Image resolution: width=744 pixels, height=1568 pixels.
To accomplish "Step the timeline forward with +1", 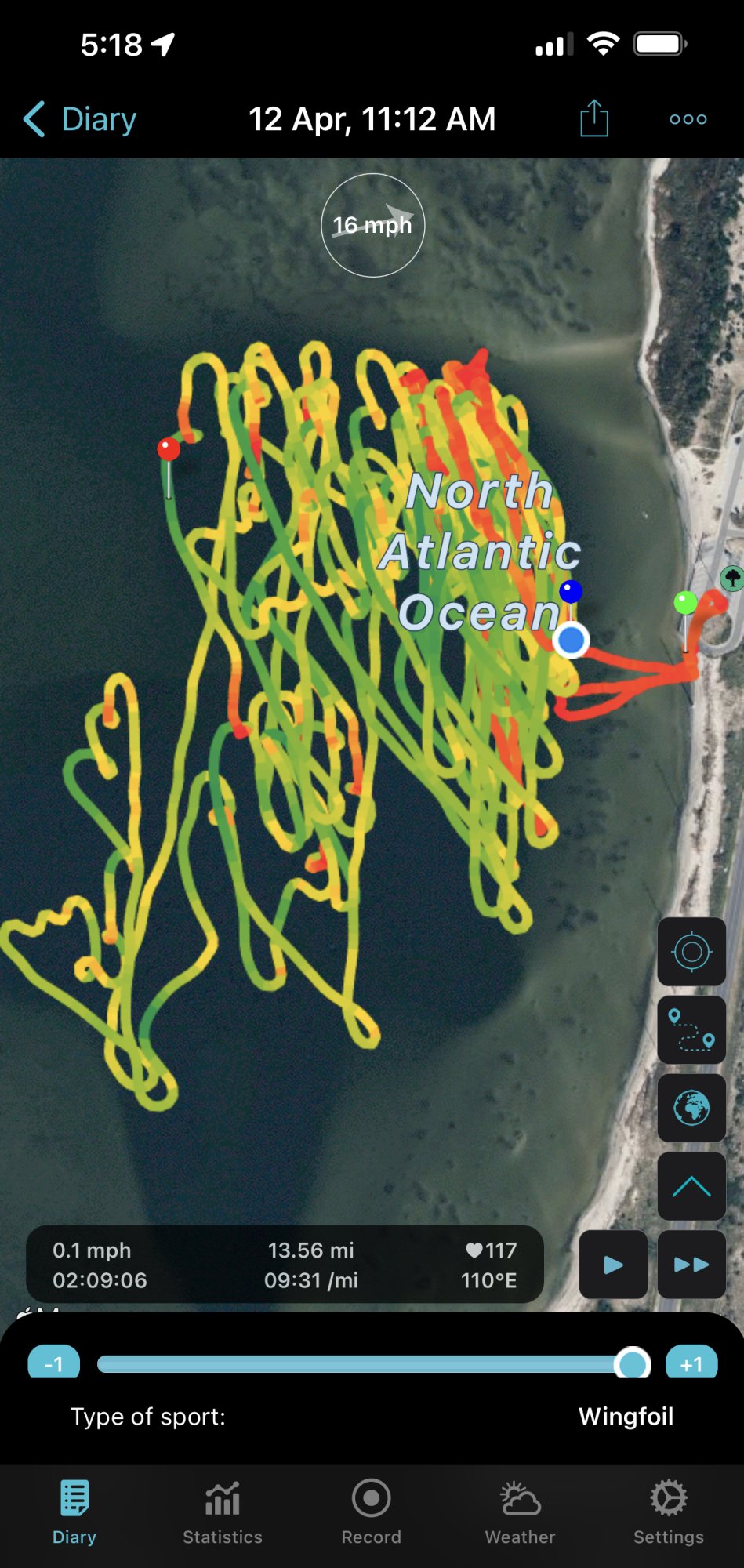I will [x=691, y=1364].
